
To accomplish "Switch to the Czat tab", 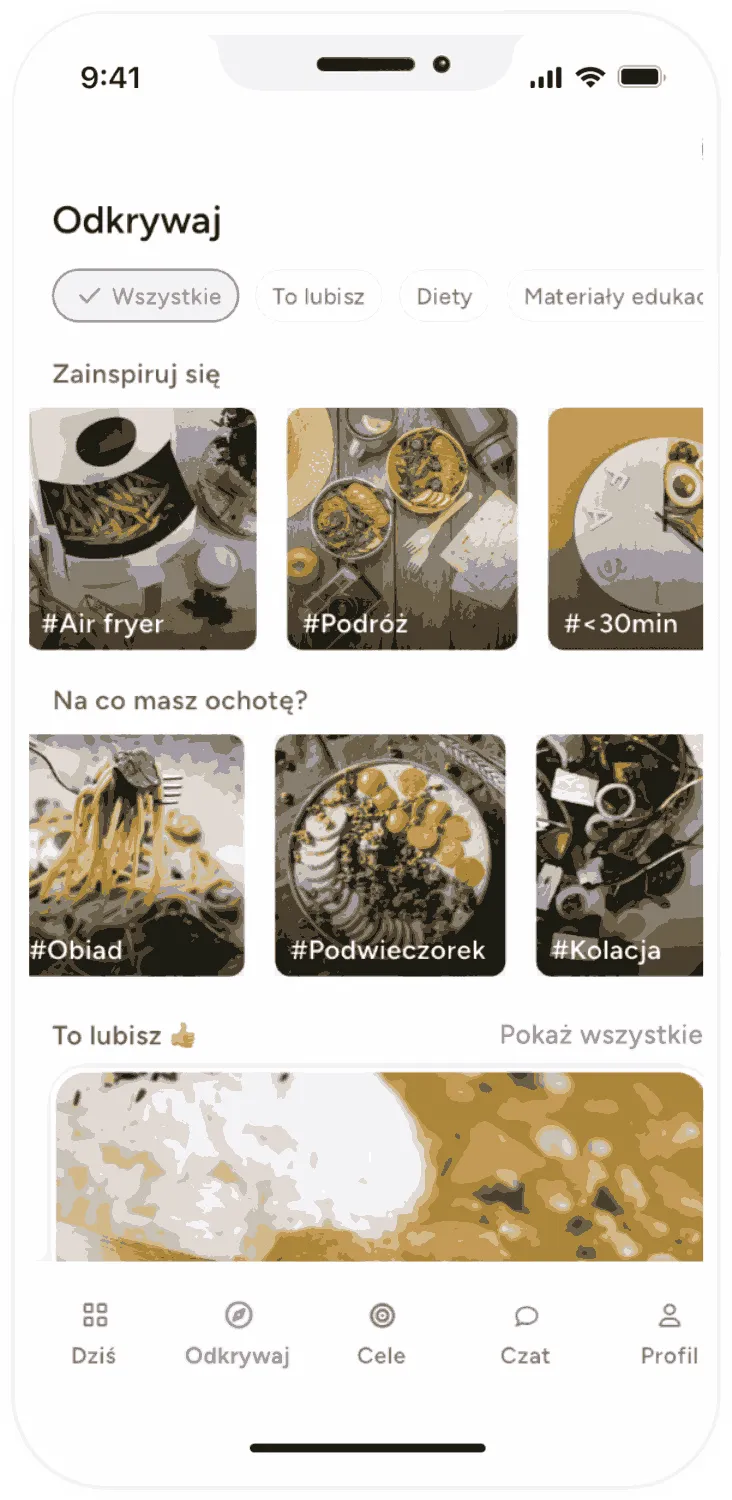I will (526, 1334).
